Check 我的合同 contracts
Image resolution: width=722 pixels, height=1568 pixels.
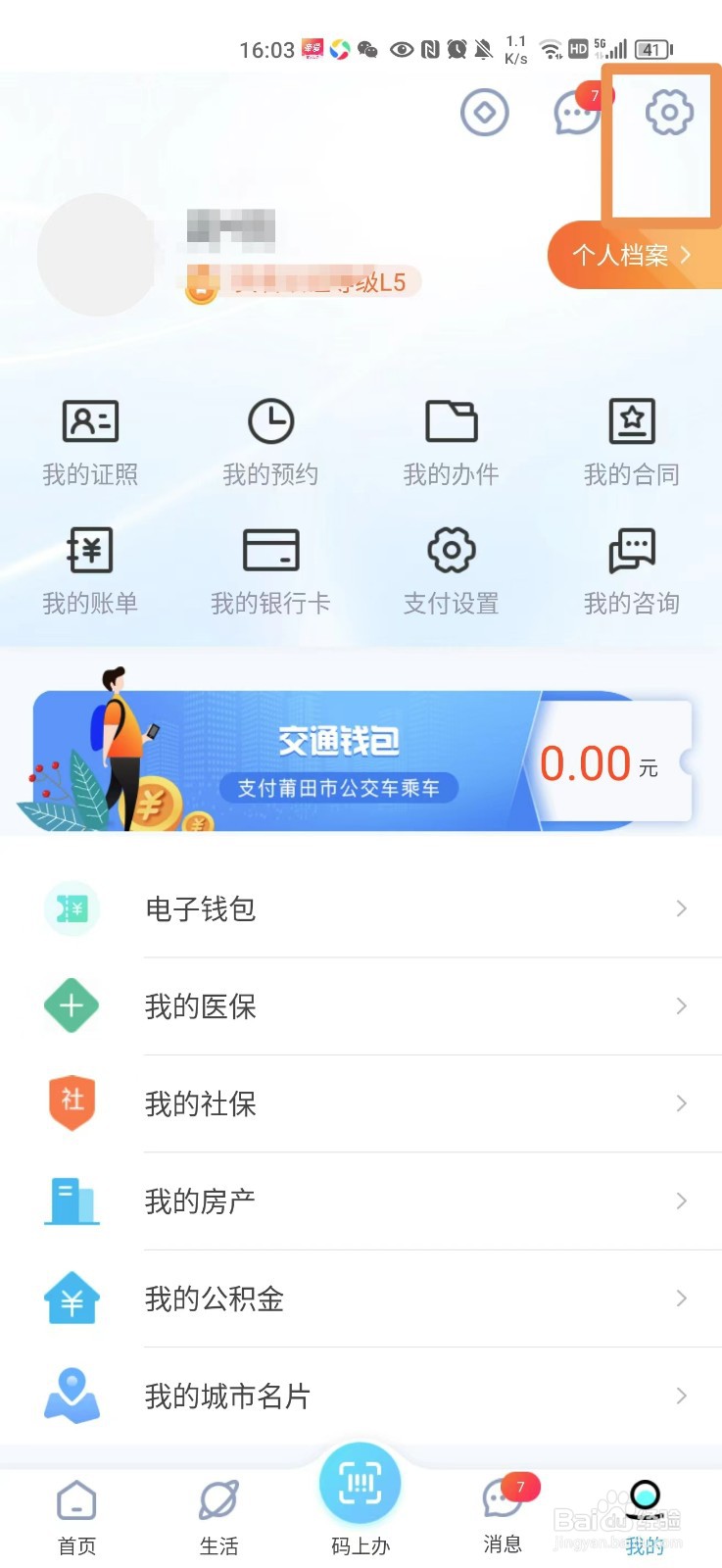[x=632, y=442]
